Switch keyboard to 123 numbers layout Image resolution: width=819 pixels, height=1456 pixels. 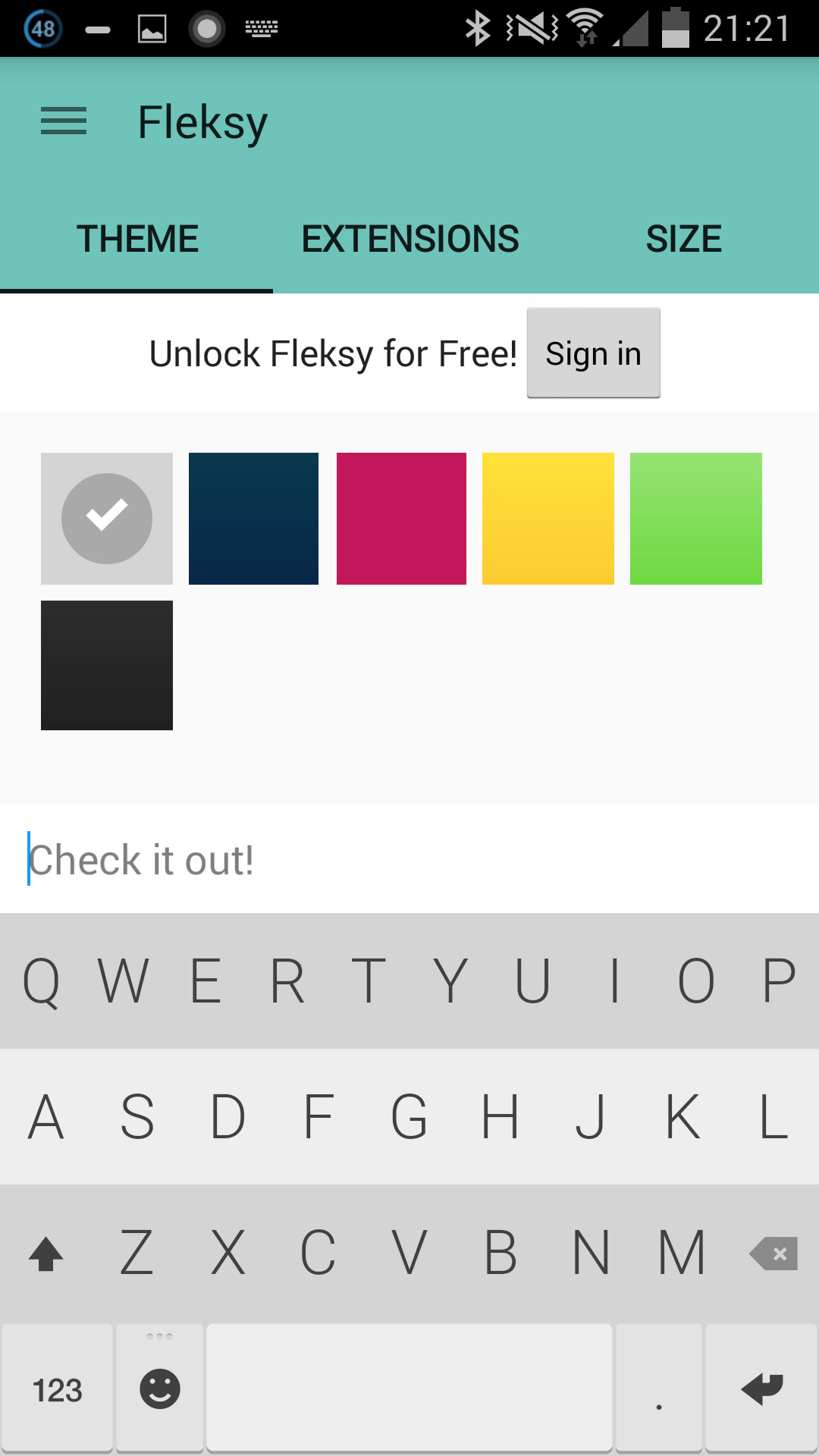coord(58,1389)
